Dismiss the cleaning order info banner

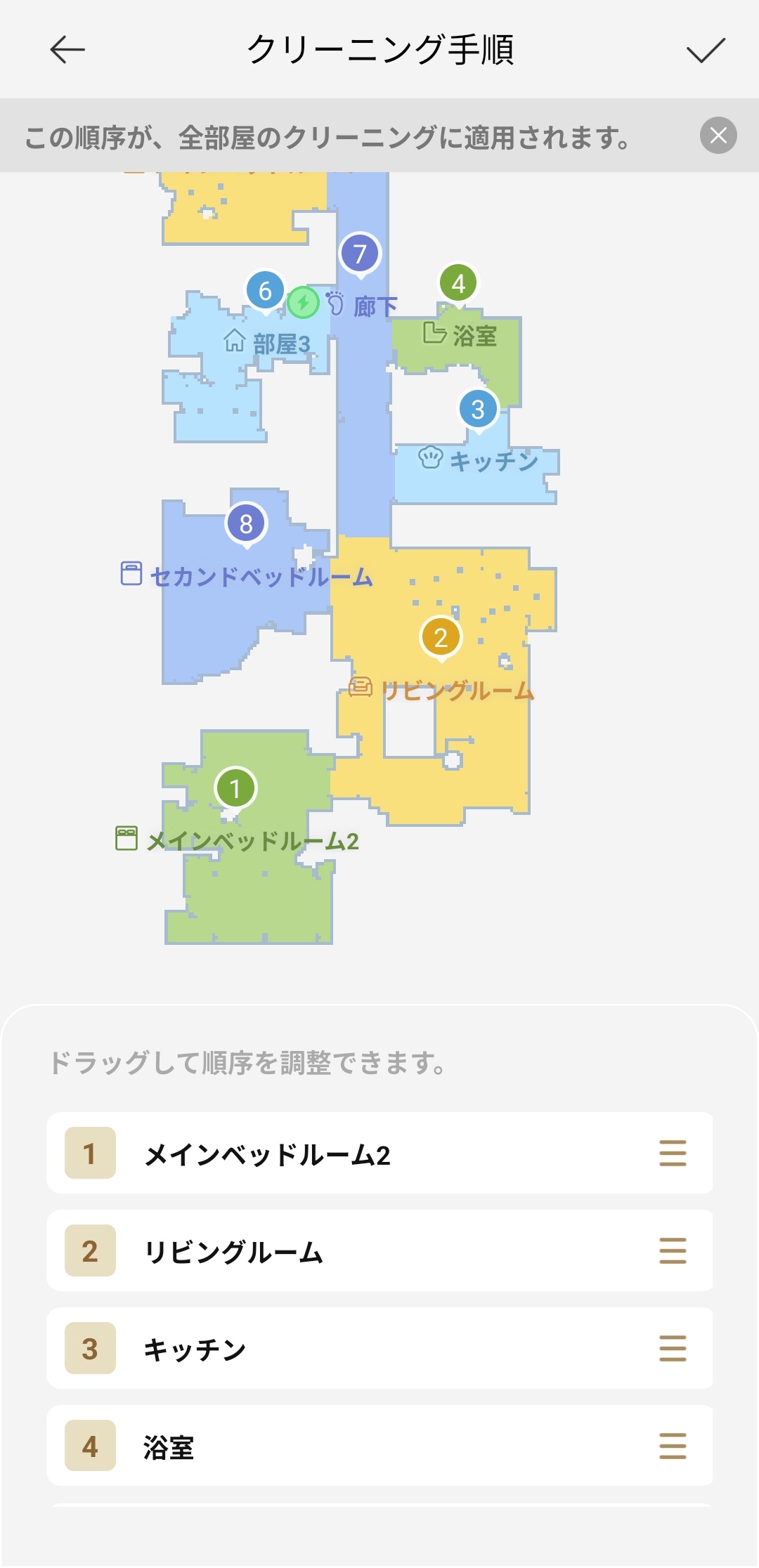coord(718,135)
